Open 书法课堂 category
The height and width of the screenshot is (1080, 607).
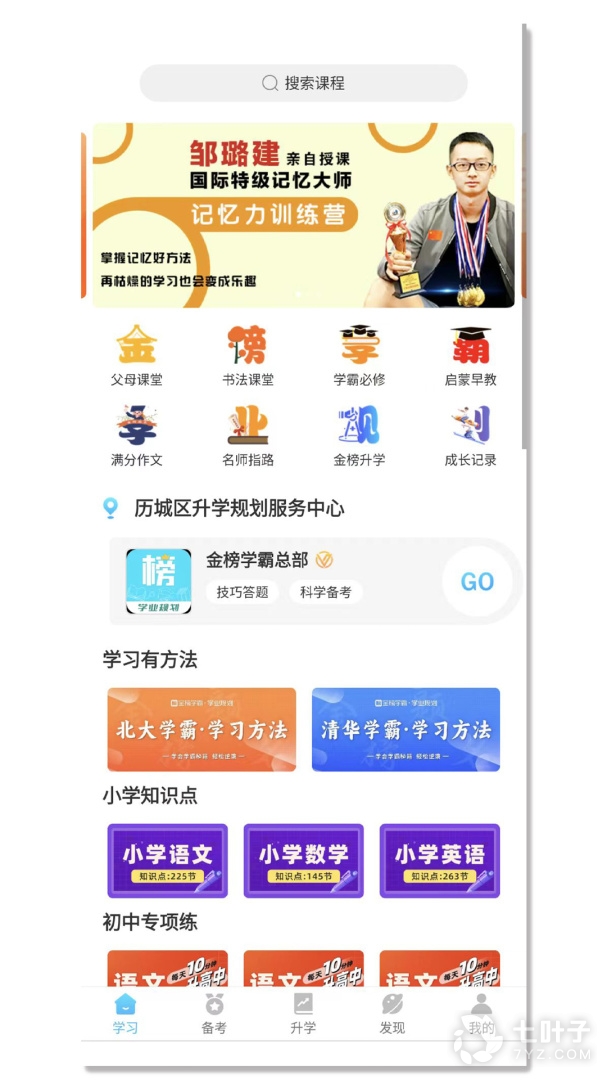pos(247,355)
